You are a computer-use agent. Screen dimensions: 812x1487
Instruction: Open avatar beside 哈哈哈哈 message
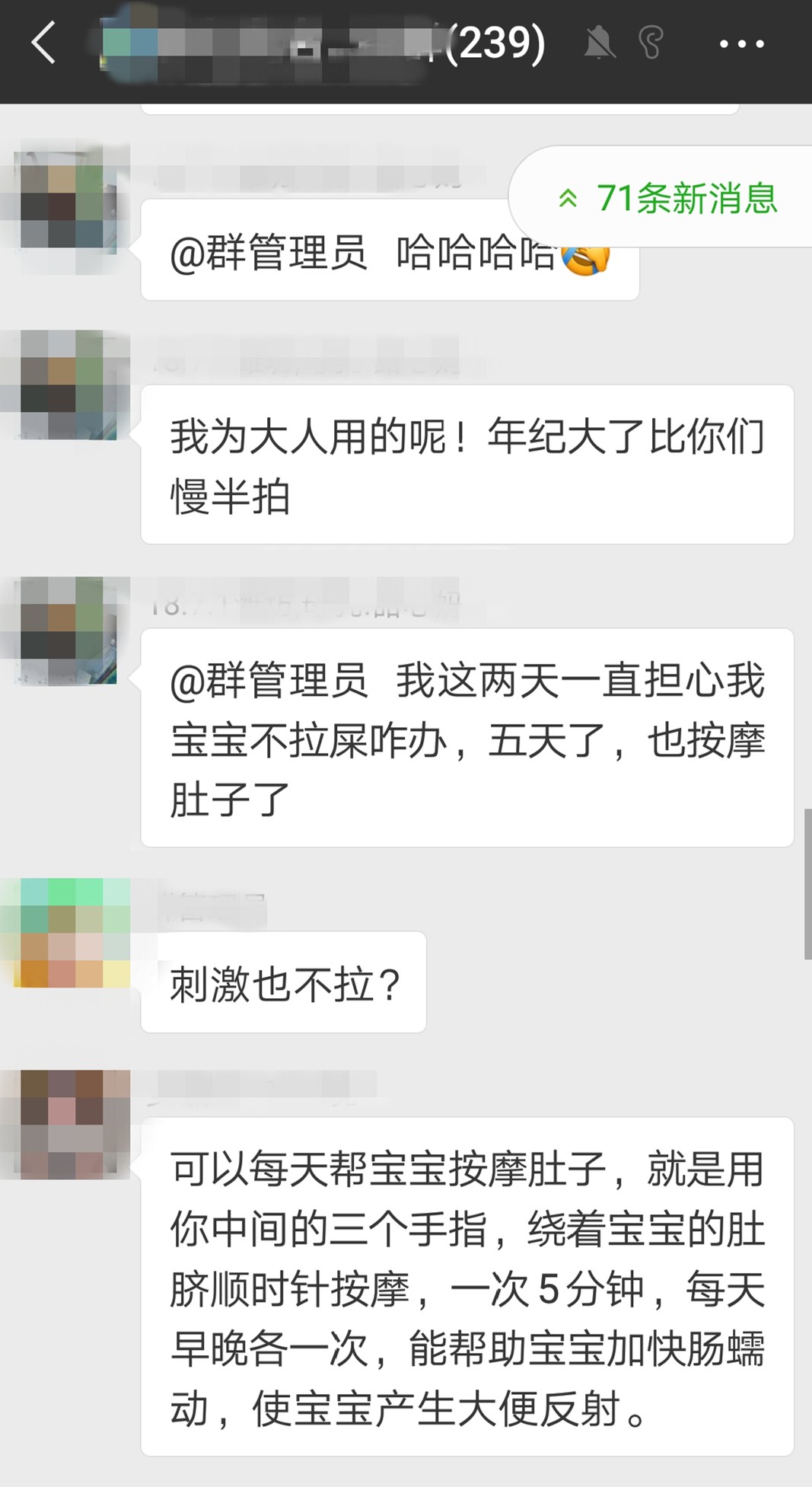68,199
